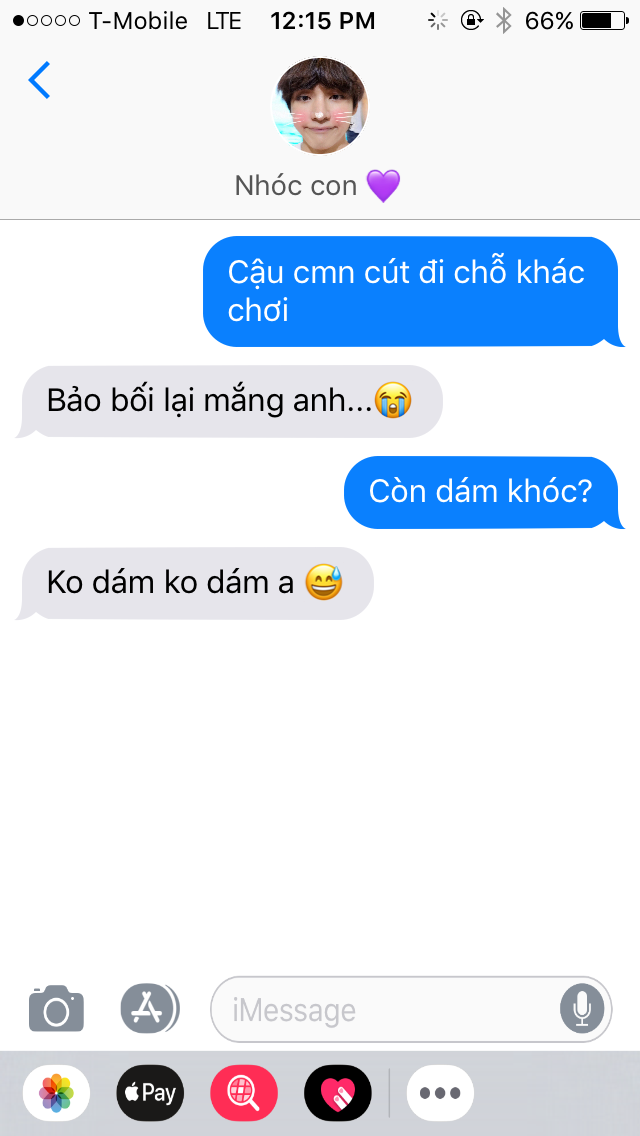
Task: Go back to the conversations list
Action: pyautogui.click(x=39, y=80)
